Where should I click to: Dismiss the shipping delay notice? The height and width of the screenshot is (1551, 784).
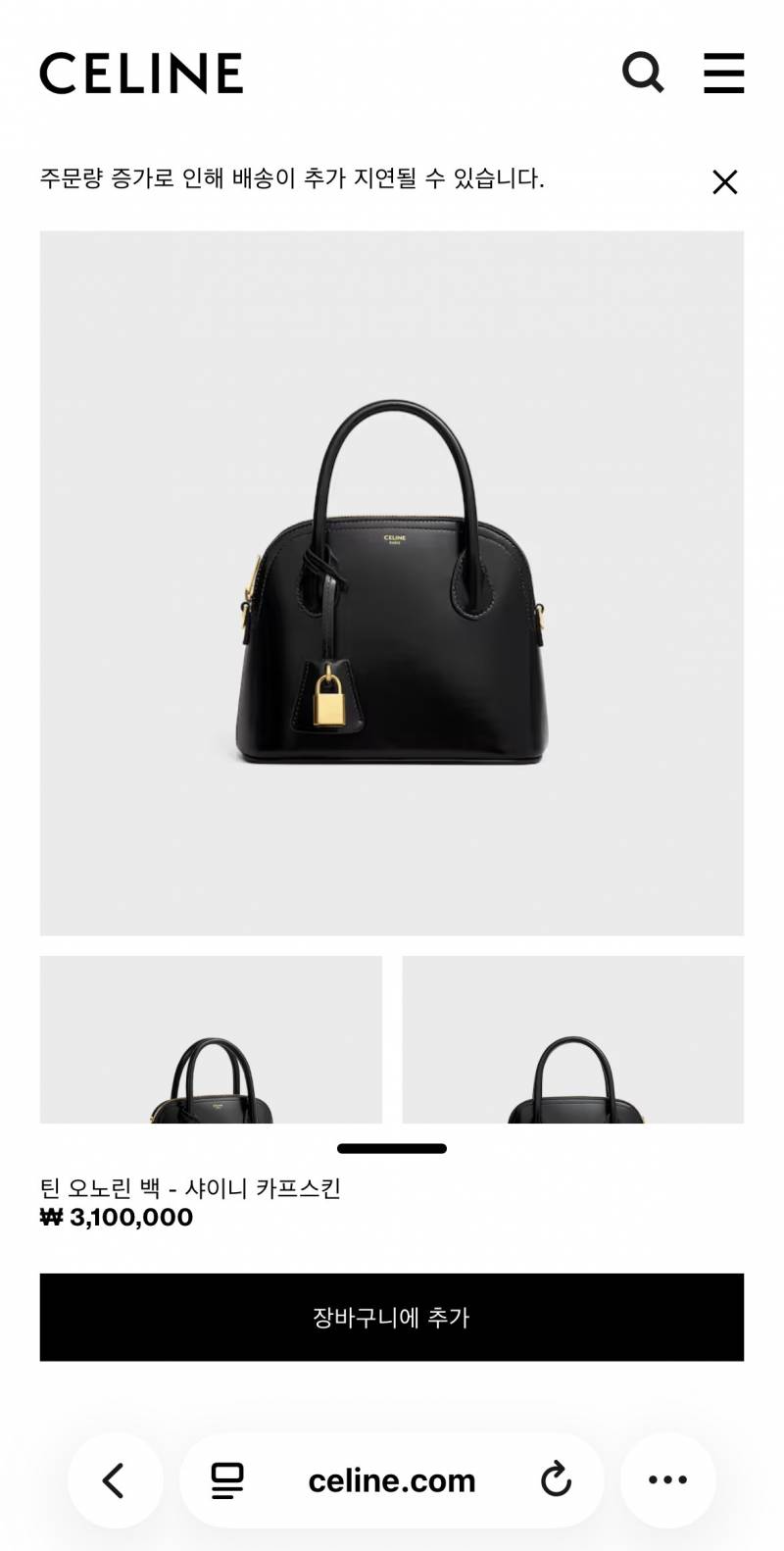click(724, 181)
